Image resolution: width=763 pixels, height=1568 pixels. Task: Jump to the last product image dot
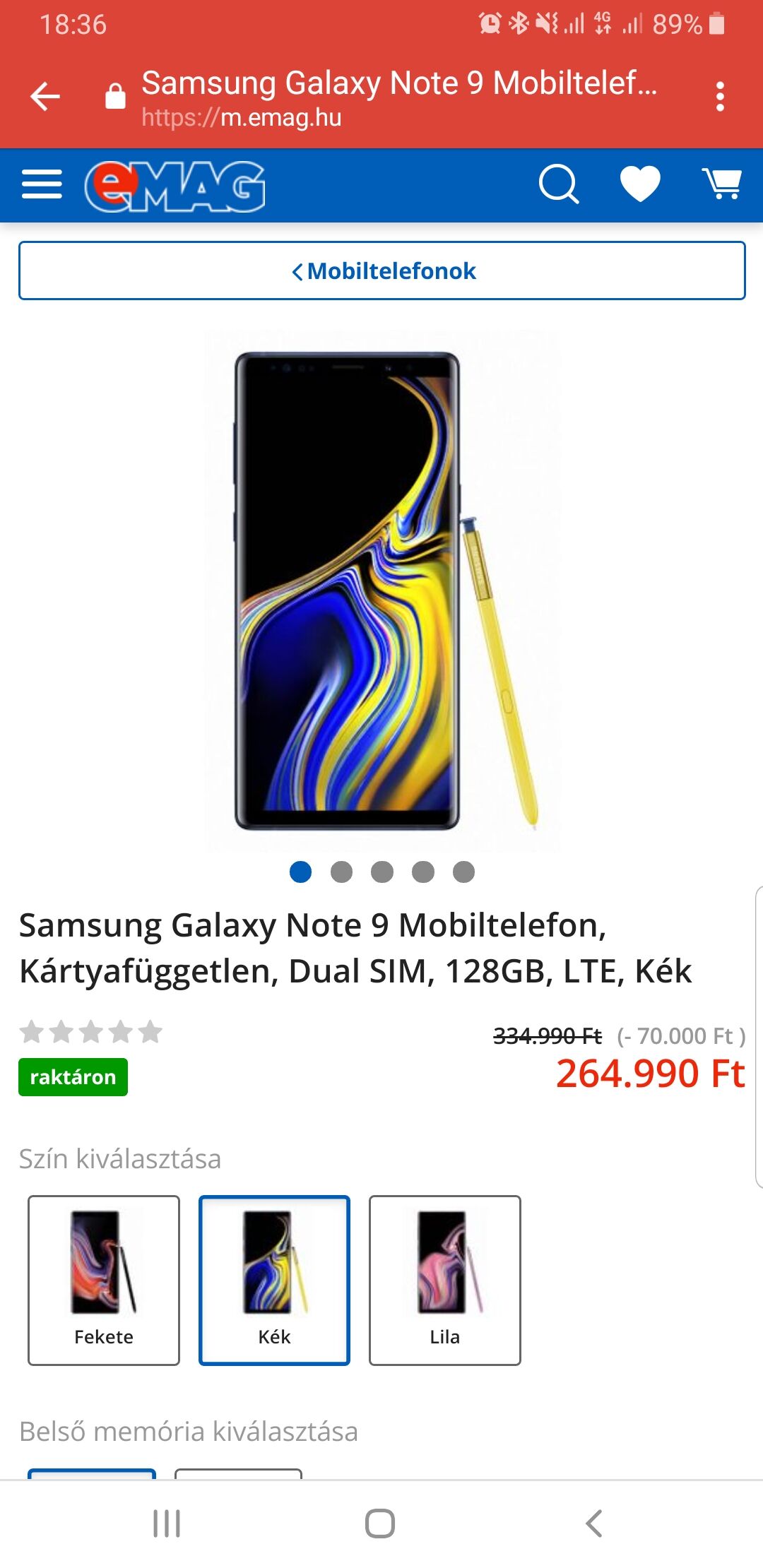(x=463, y=872)
